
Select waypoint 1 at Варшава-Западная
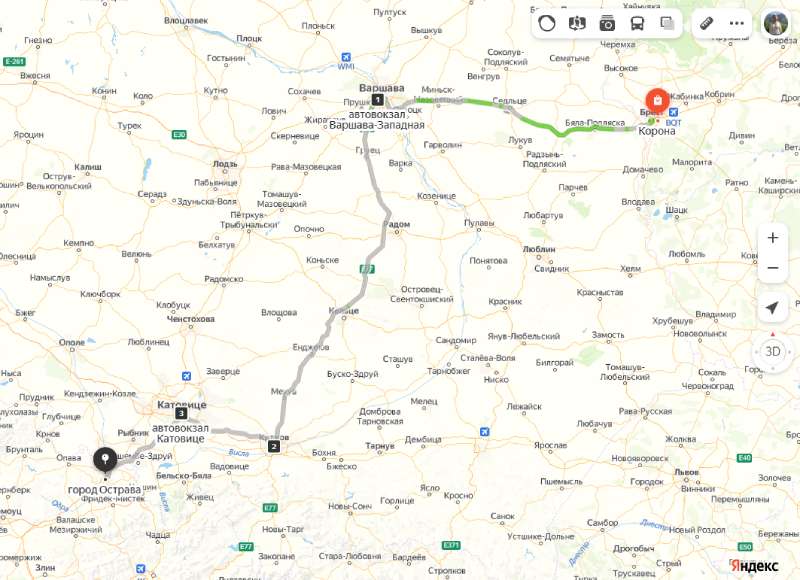[x=377, y=100]
